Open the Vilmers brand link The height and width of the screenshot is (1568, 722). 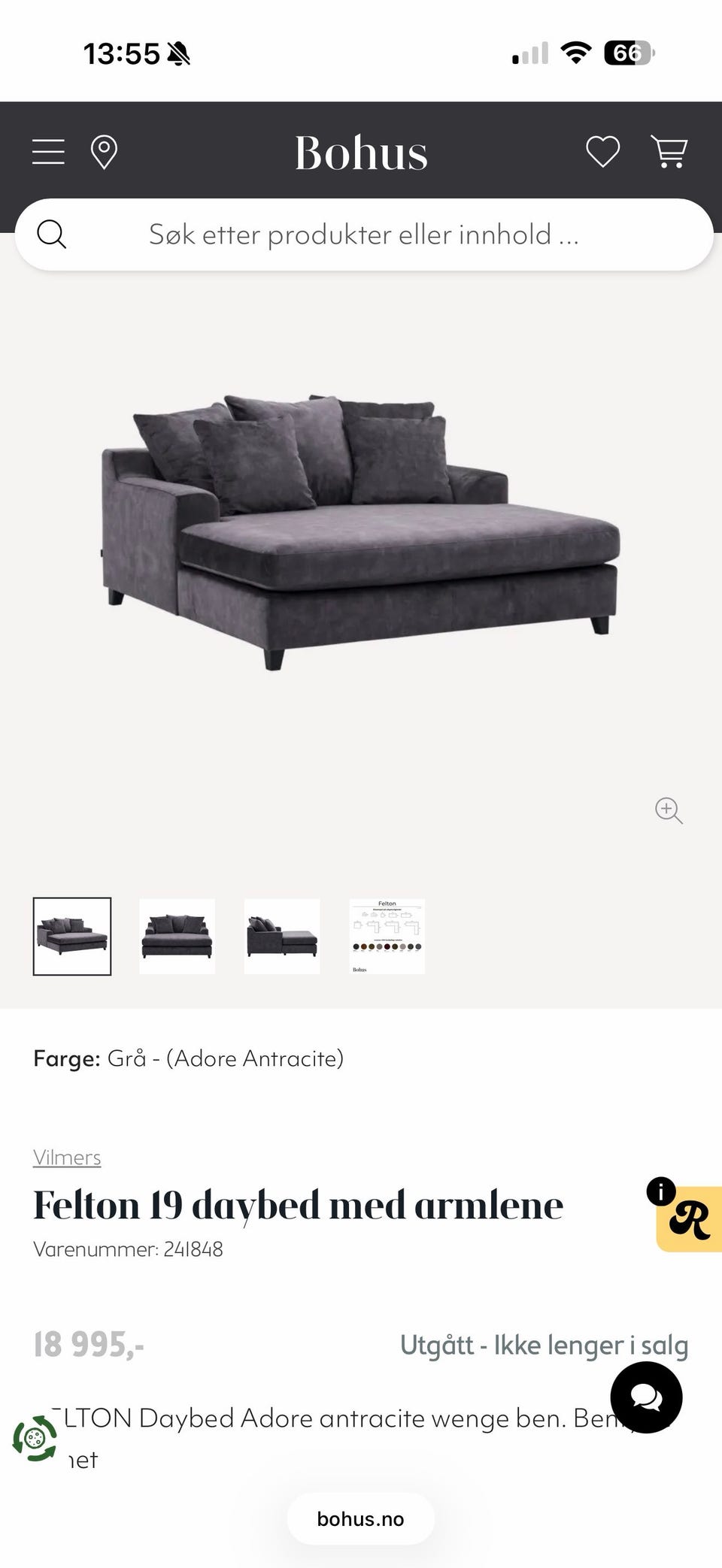pyautogui.click(x=67, y=1157)
